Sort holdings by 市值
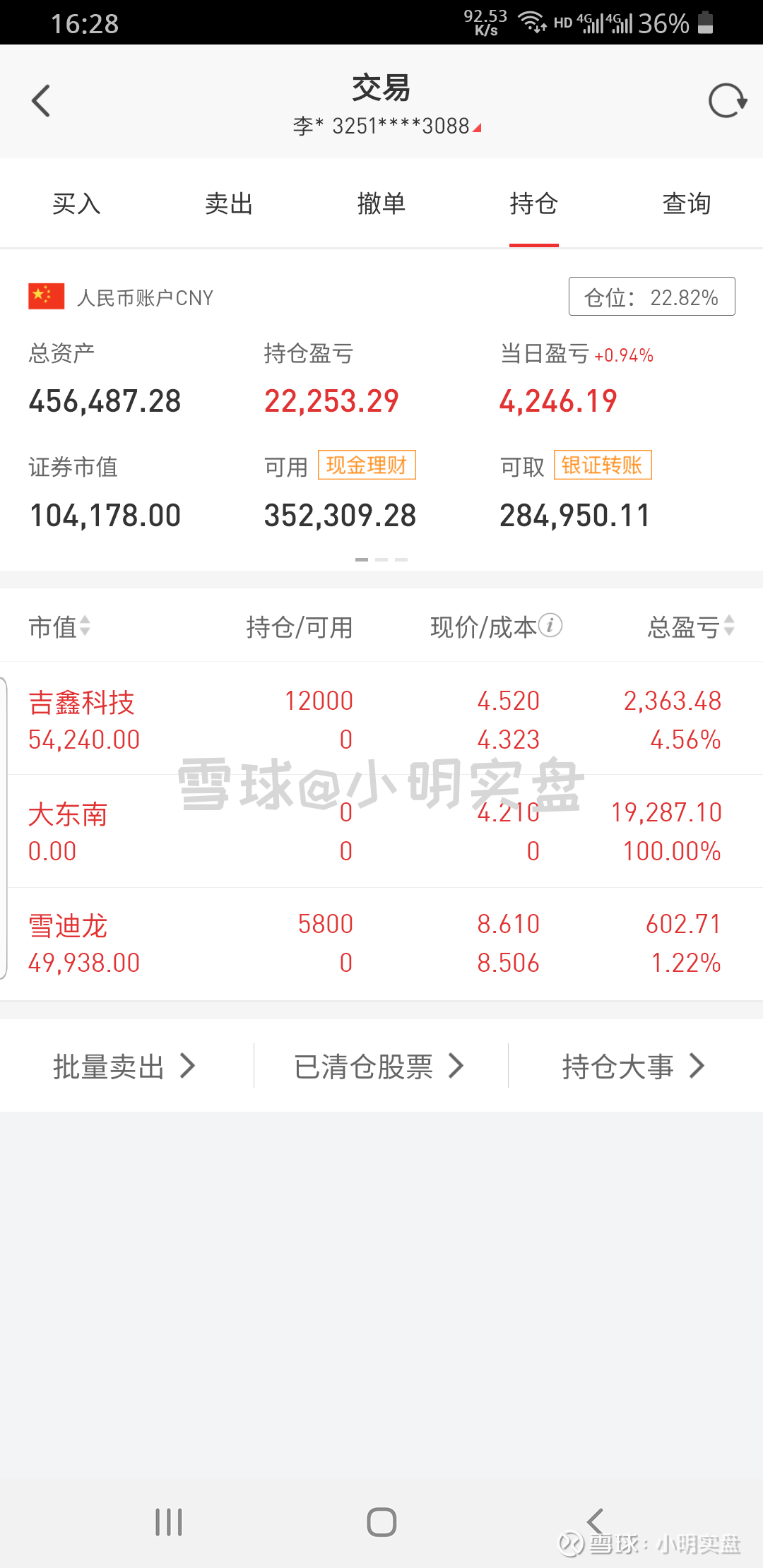 (x=59, y=626)
